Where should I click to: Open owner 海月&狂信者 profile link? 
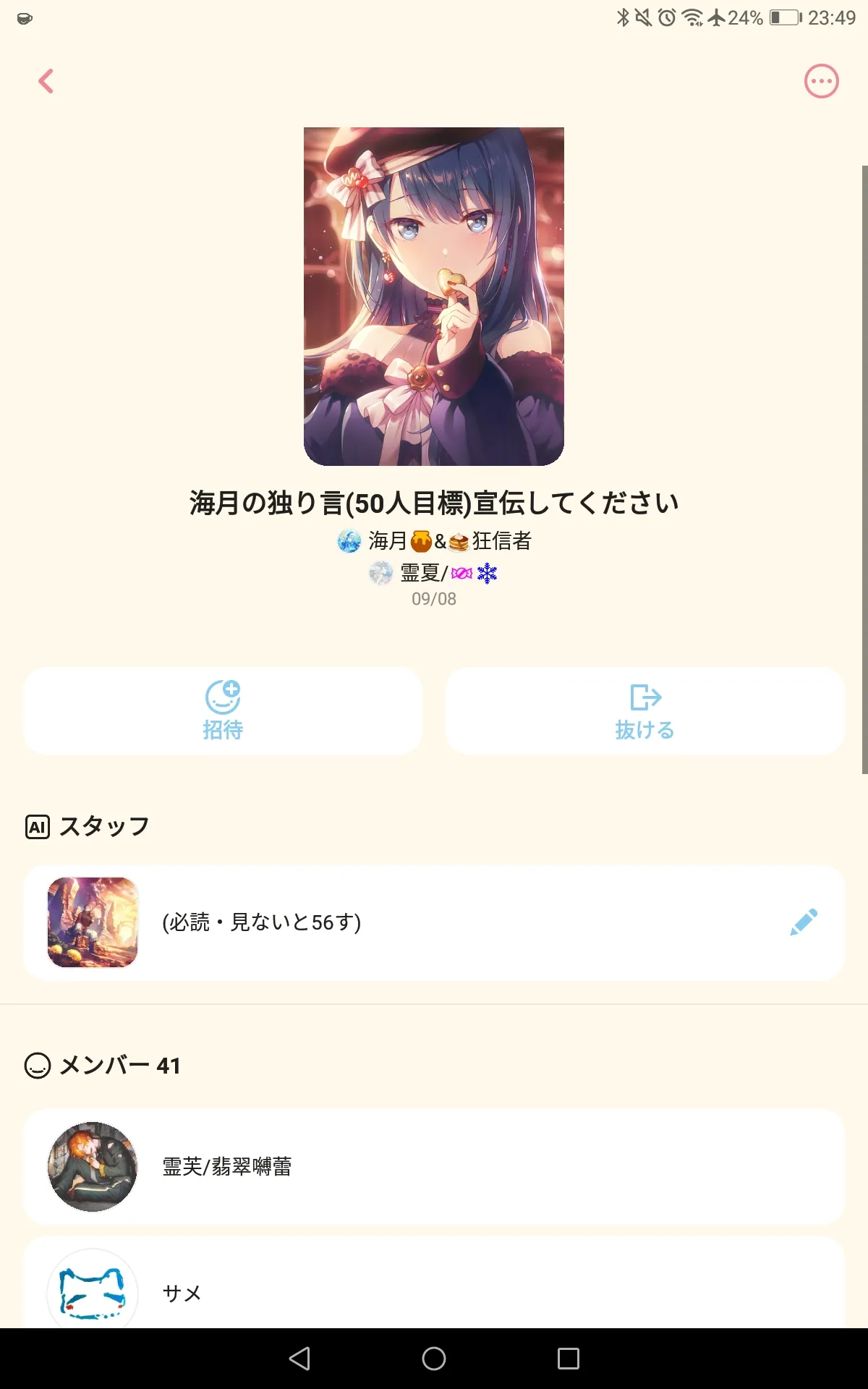435,540
